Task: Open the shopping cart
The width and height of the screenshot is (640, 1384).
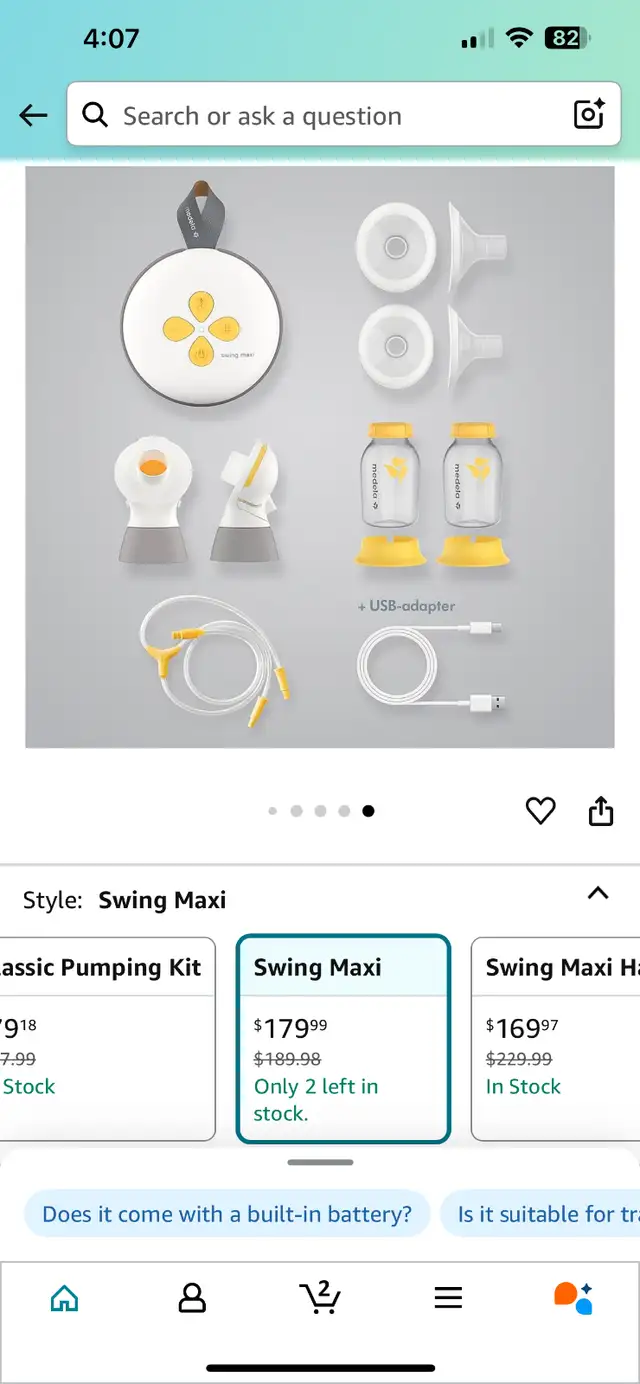Action: pyautogui.click(x=320, y=1297)
